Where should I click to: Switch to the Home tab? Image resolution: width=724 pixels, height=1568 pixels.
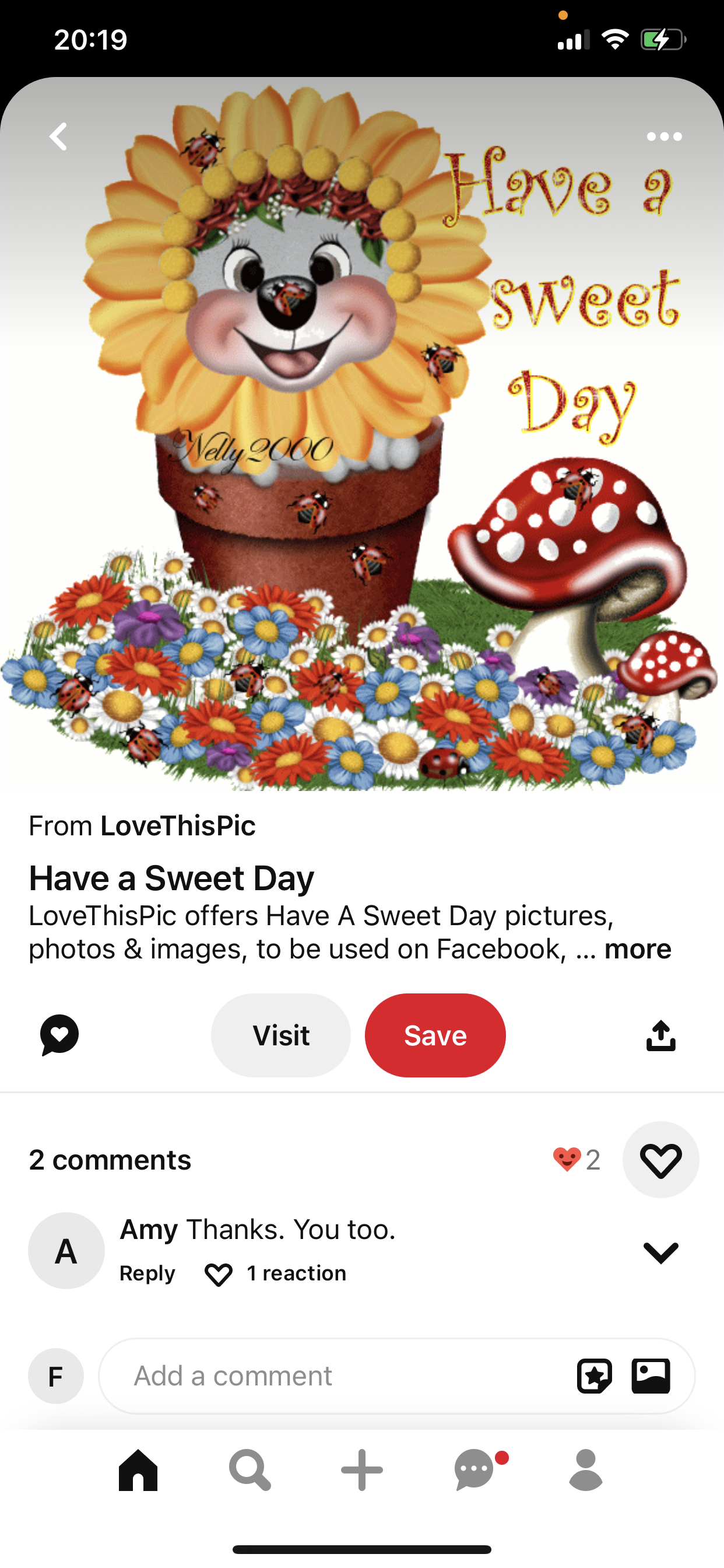point(138,1470)
